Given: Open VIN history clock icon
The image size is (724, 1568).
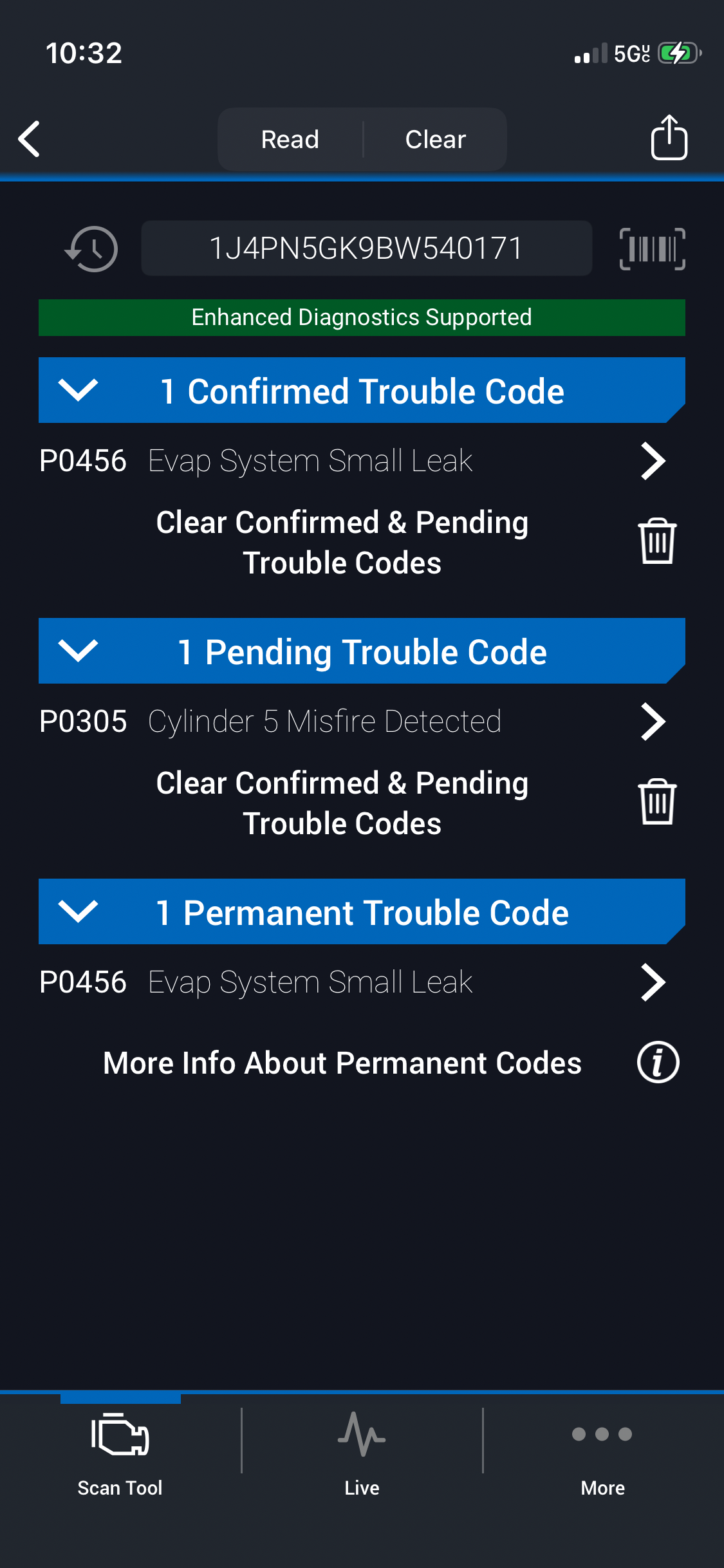Looking at the screenshot, I should pyautogui.click(x=92, y=249).
